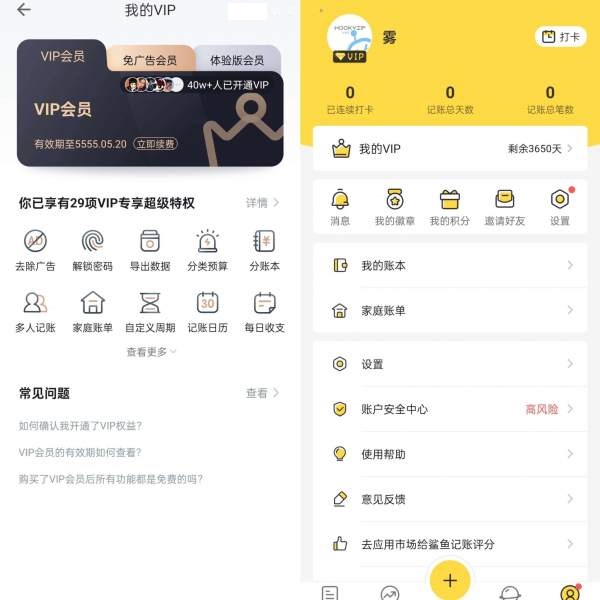Tap the yellow plus button to add a record

pyautogui.click(x=450, y=580)
